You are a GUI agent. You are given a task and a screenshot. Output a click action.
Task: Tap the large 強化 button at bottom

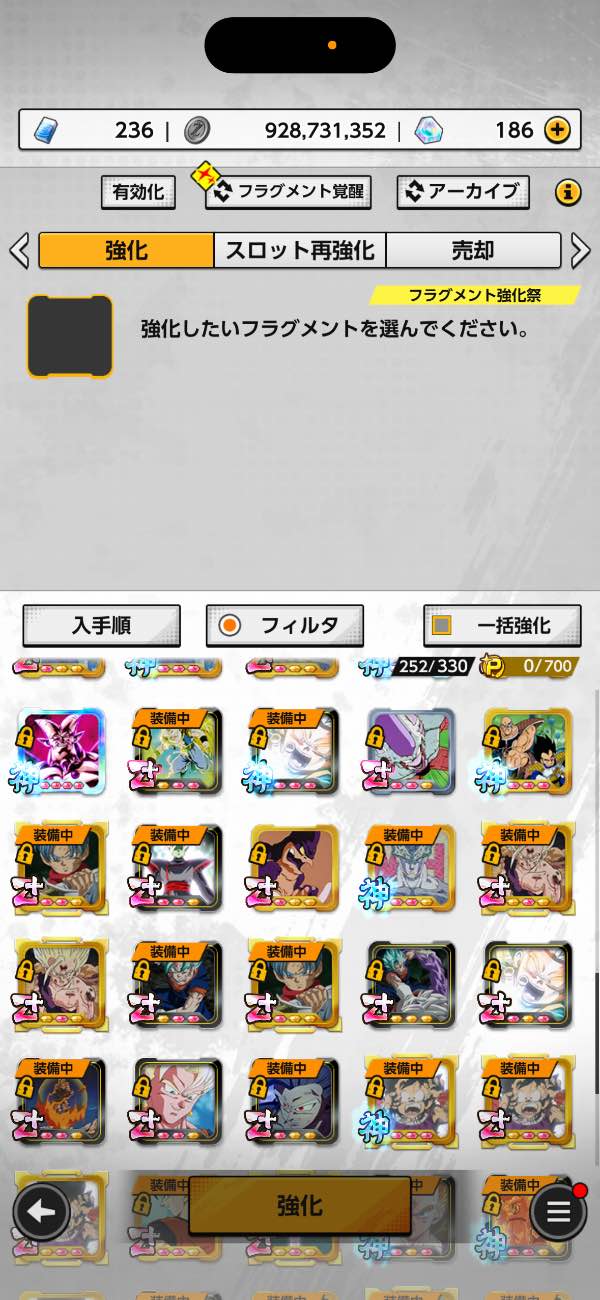click(x=300, y=1205)
